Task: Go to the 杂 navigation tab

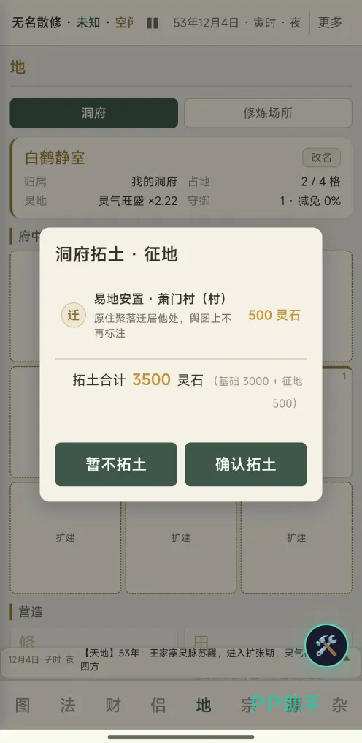Action: click(339, 705)
